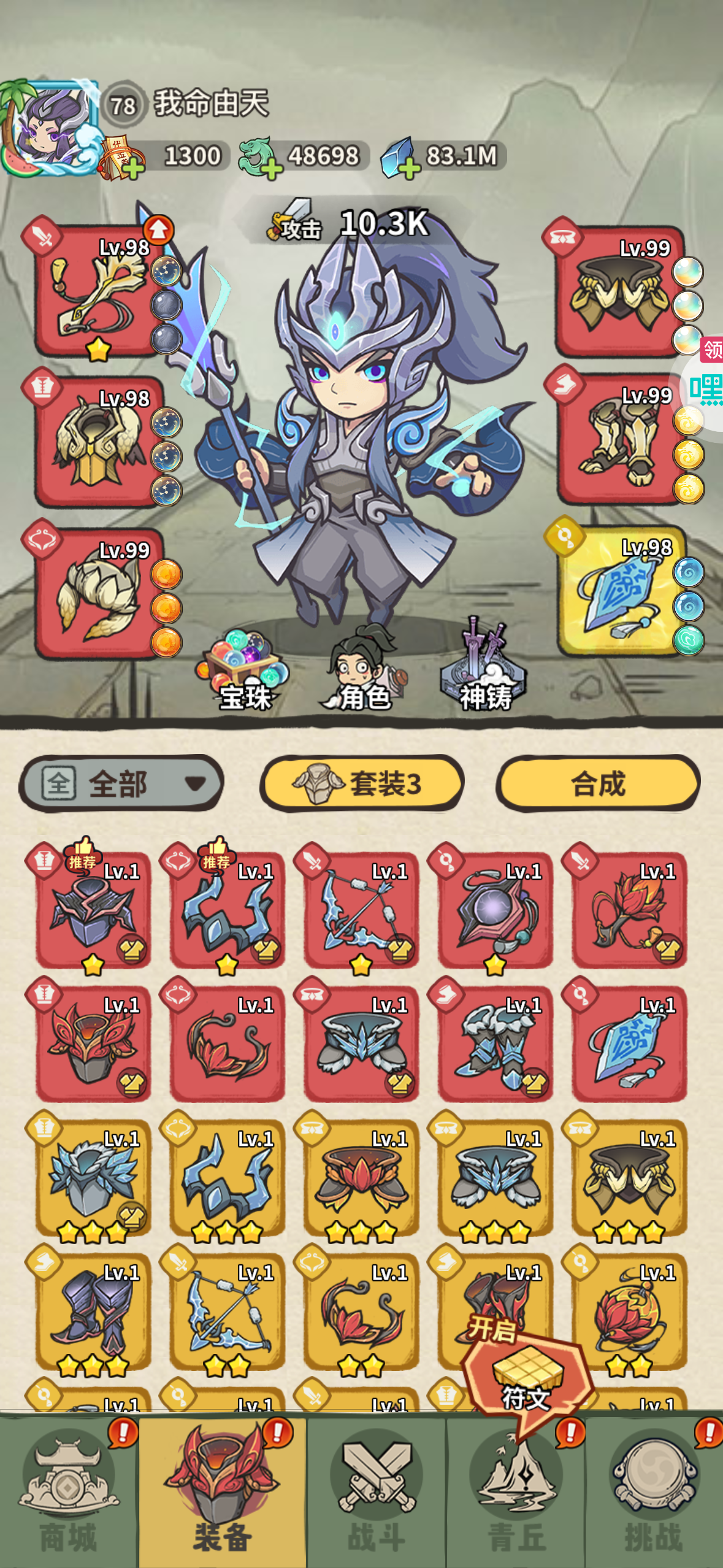Switch to the 青丘 tab
723x1568 pixels.
click(516, 1491)
